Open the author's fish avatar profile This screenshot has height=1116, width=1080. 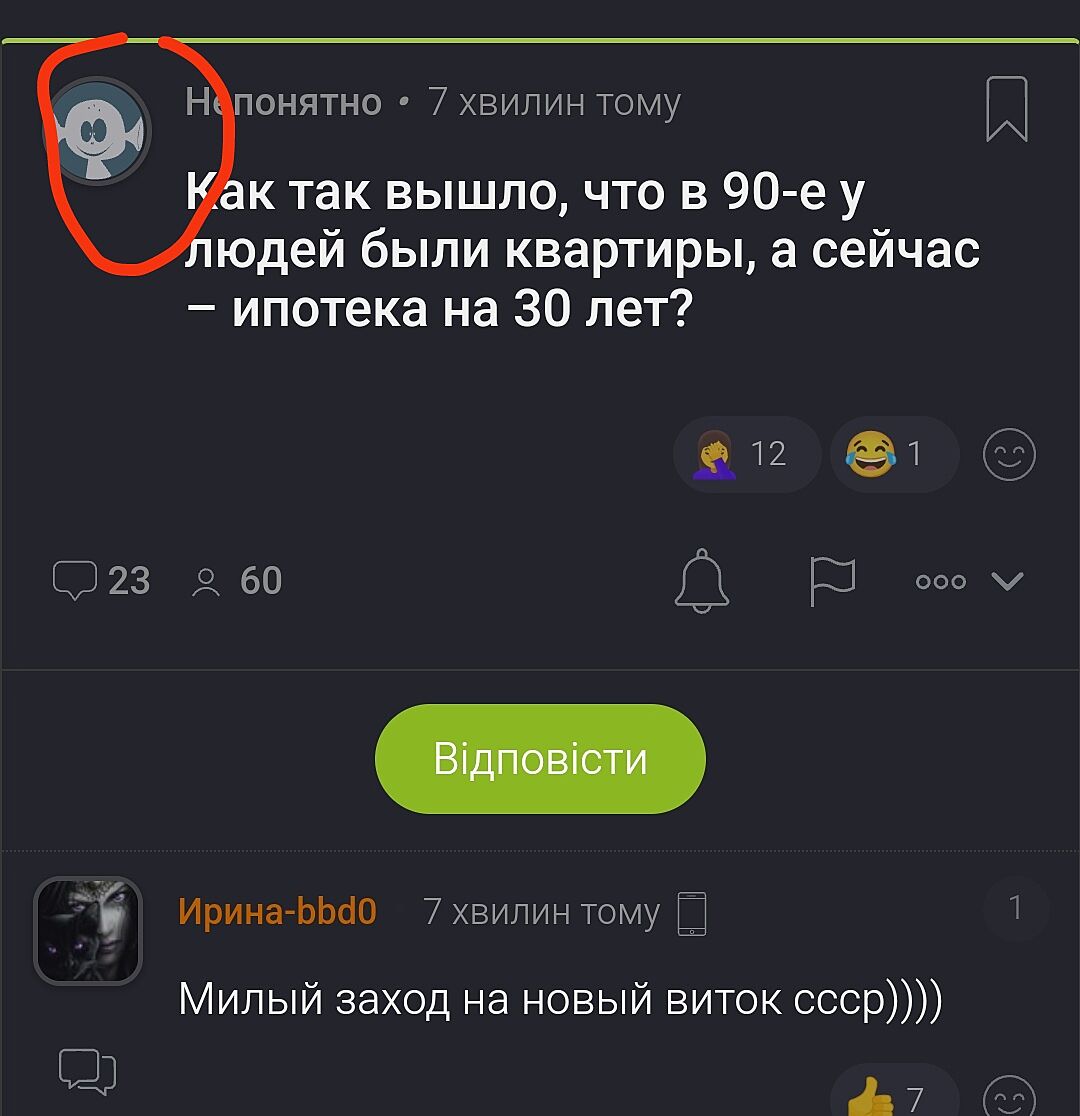pyautogui.click(x=98, y=131)
